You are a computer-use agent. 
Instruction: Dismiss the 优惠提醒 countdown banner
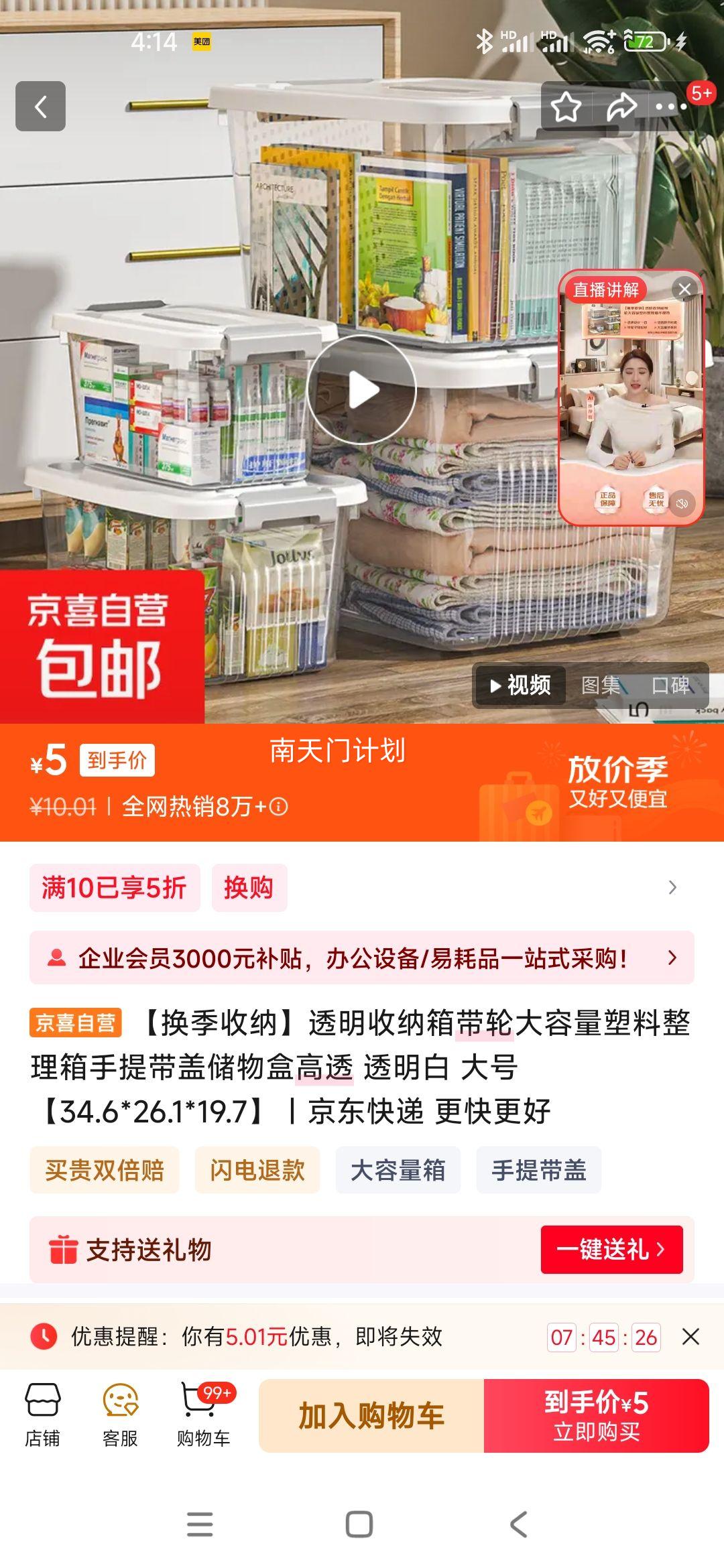point(690,1337)
